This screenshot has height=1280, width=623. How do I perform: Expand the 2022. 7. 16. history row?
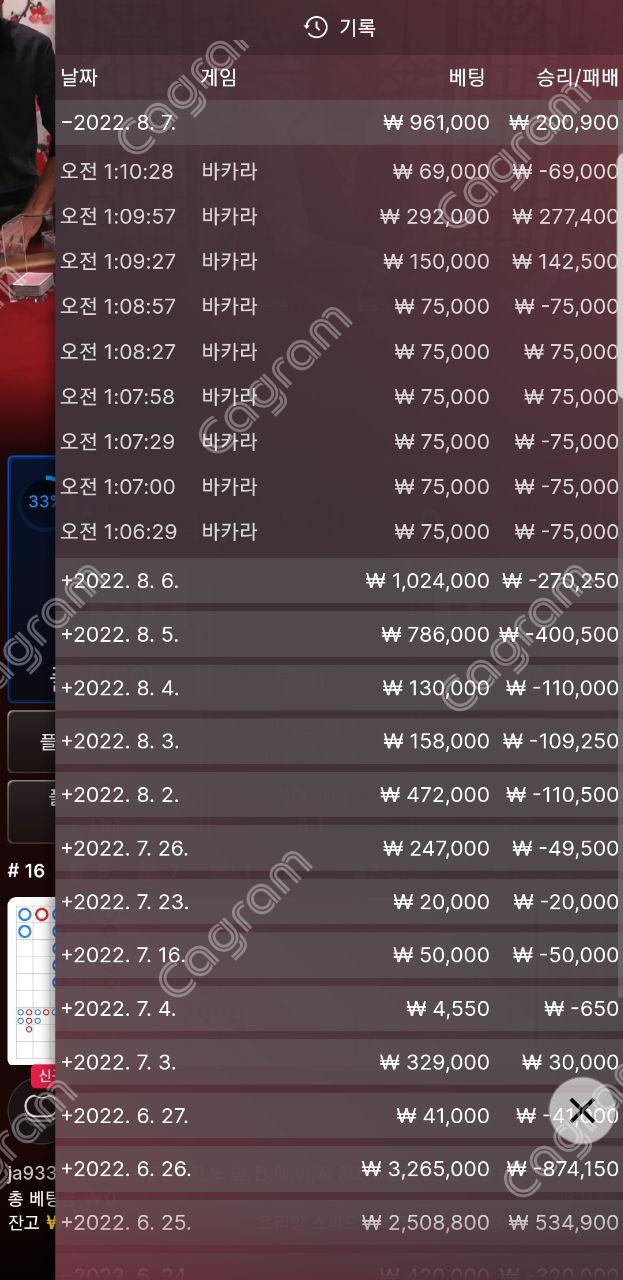click(124, 955)
